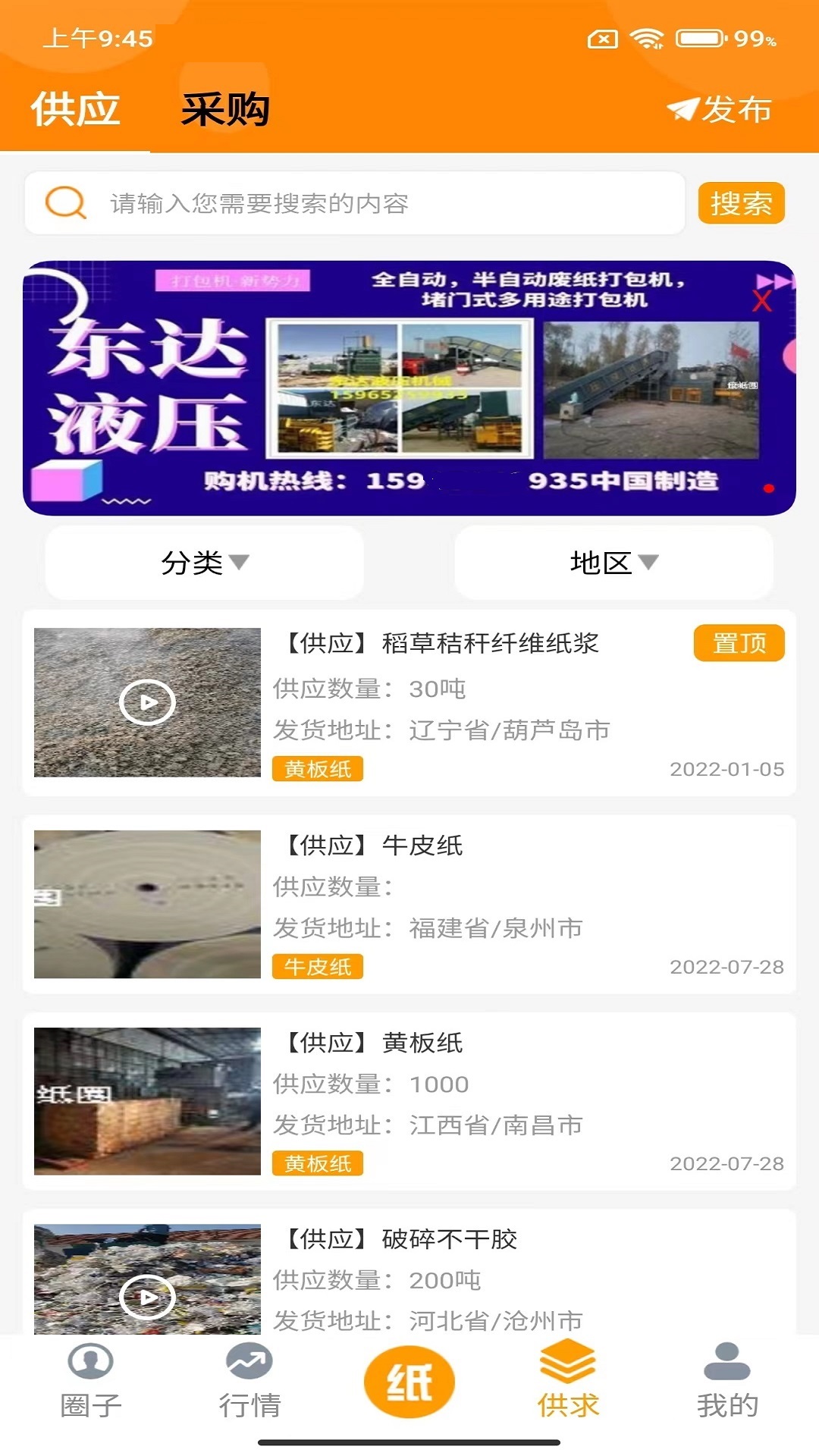Select the 牛皮纸 tag label
819x1456 pixels.
318,968
